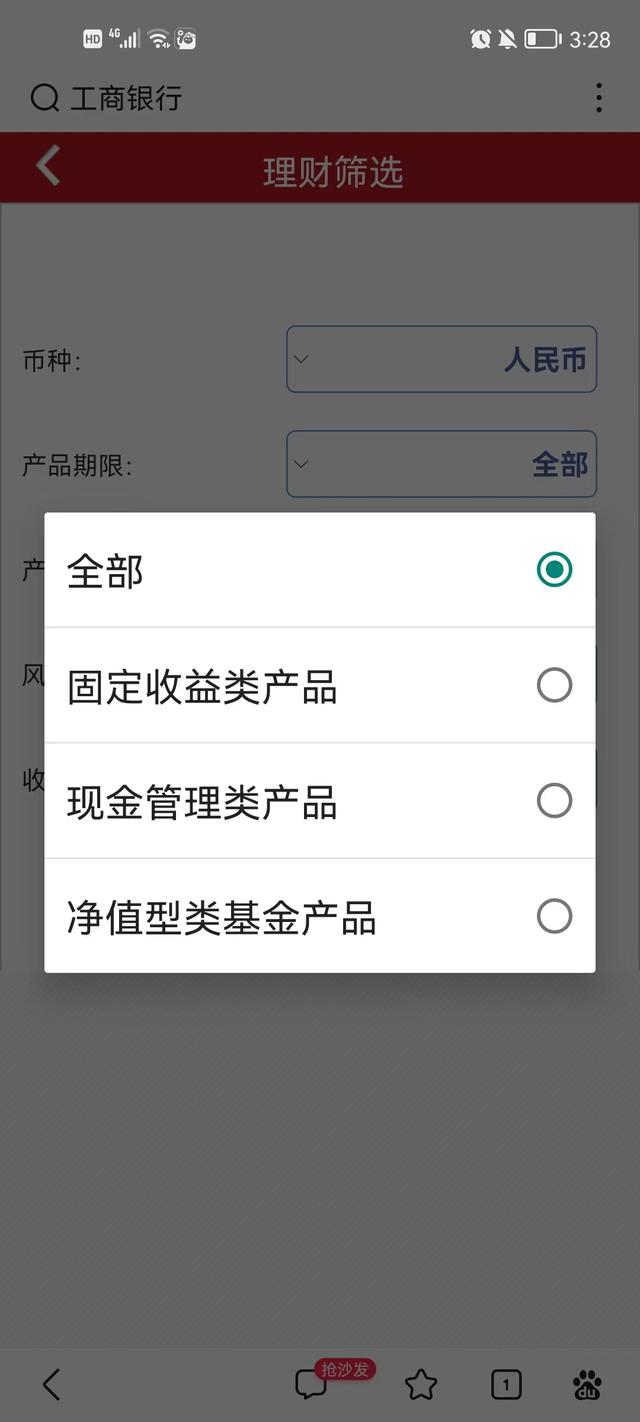This screenshot has width=640, height=1422.
Task: Tap the browser back arrow
Action: click(52, 1385)
